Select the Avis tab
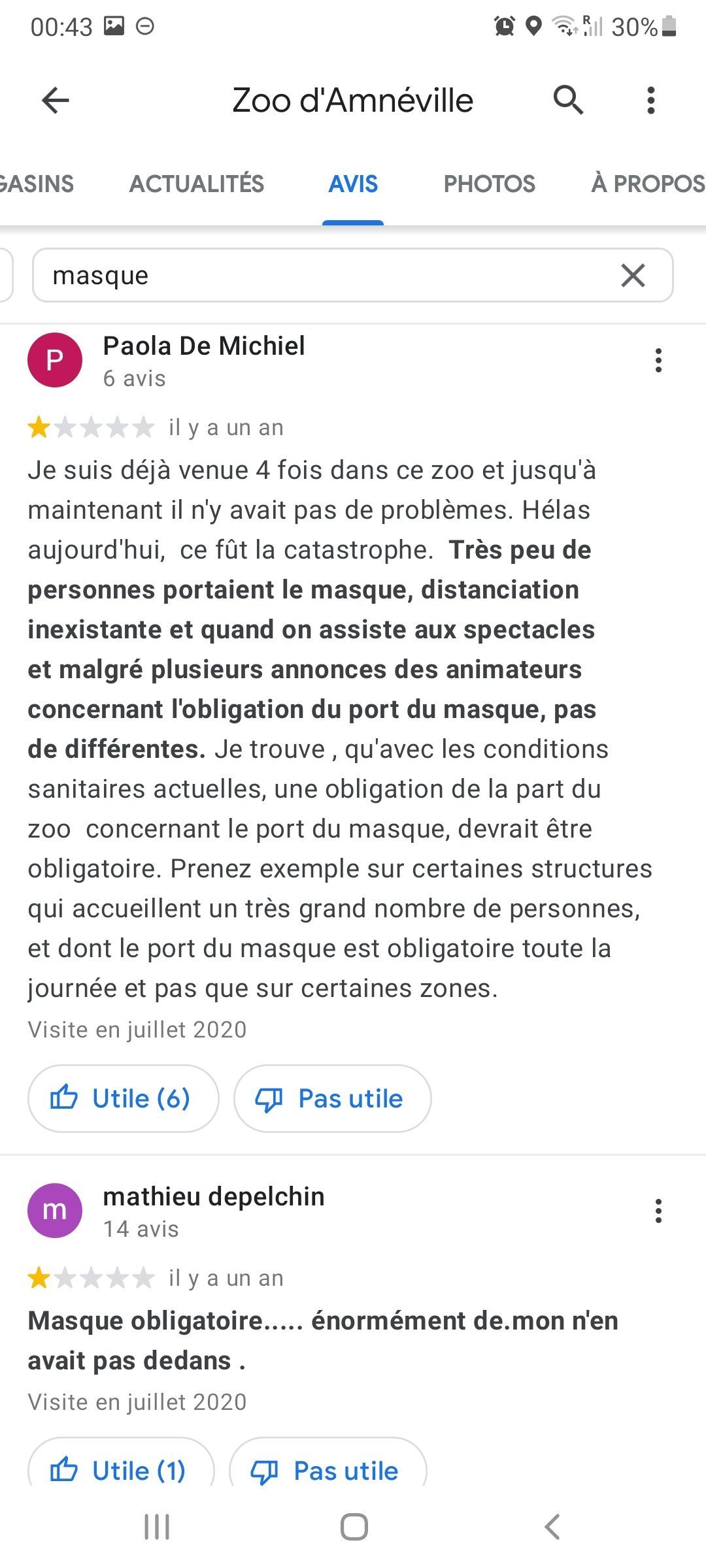This screenshot has width=706, height=1568. click(x=353, y=184)
